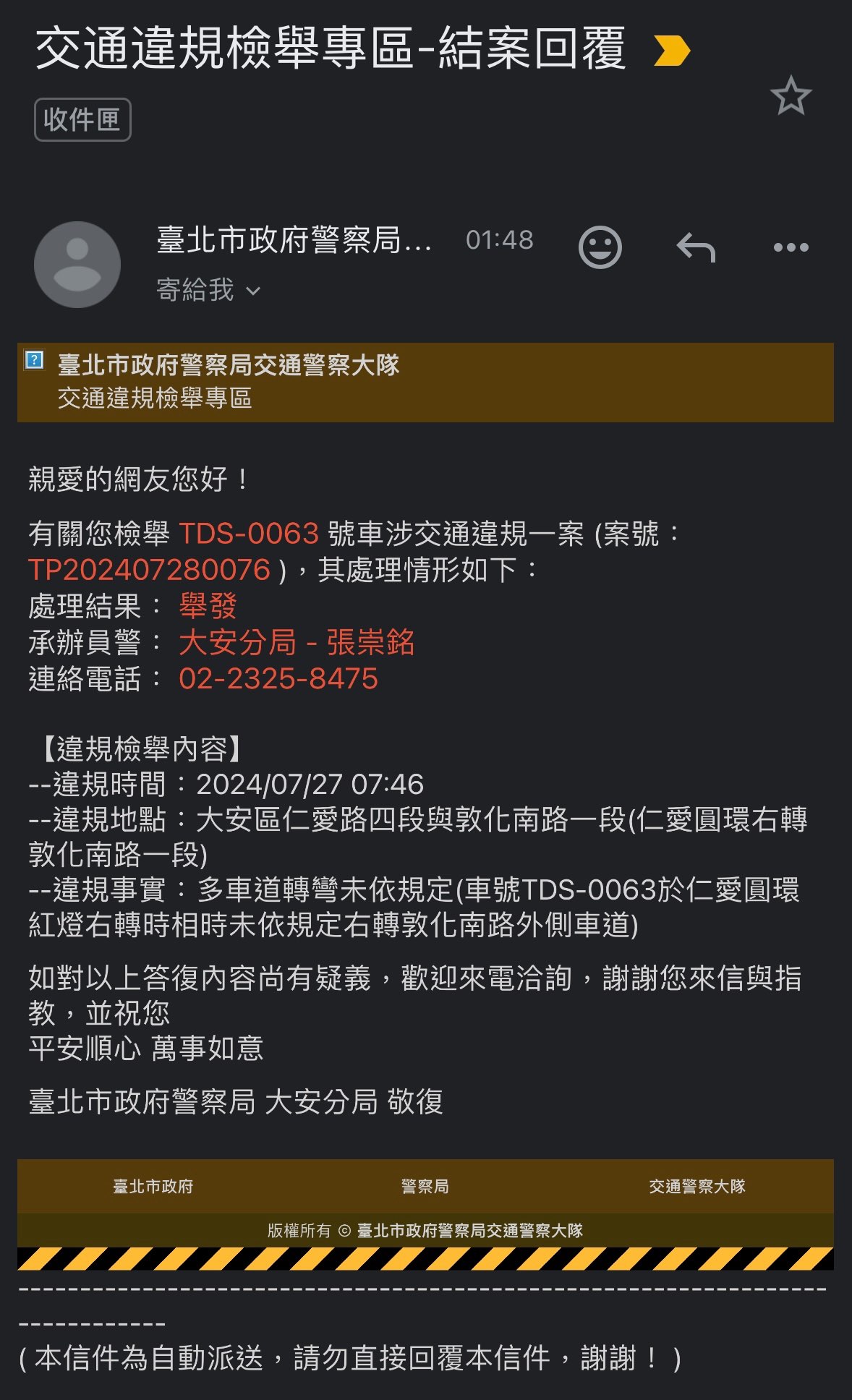The height and width of the screenshot is (1400, 852).
Task: Add an emoji reaction to the email
Action: tap(600, 247)
